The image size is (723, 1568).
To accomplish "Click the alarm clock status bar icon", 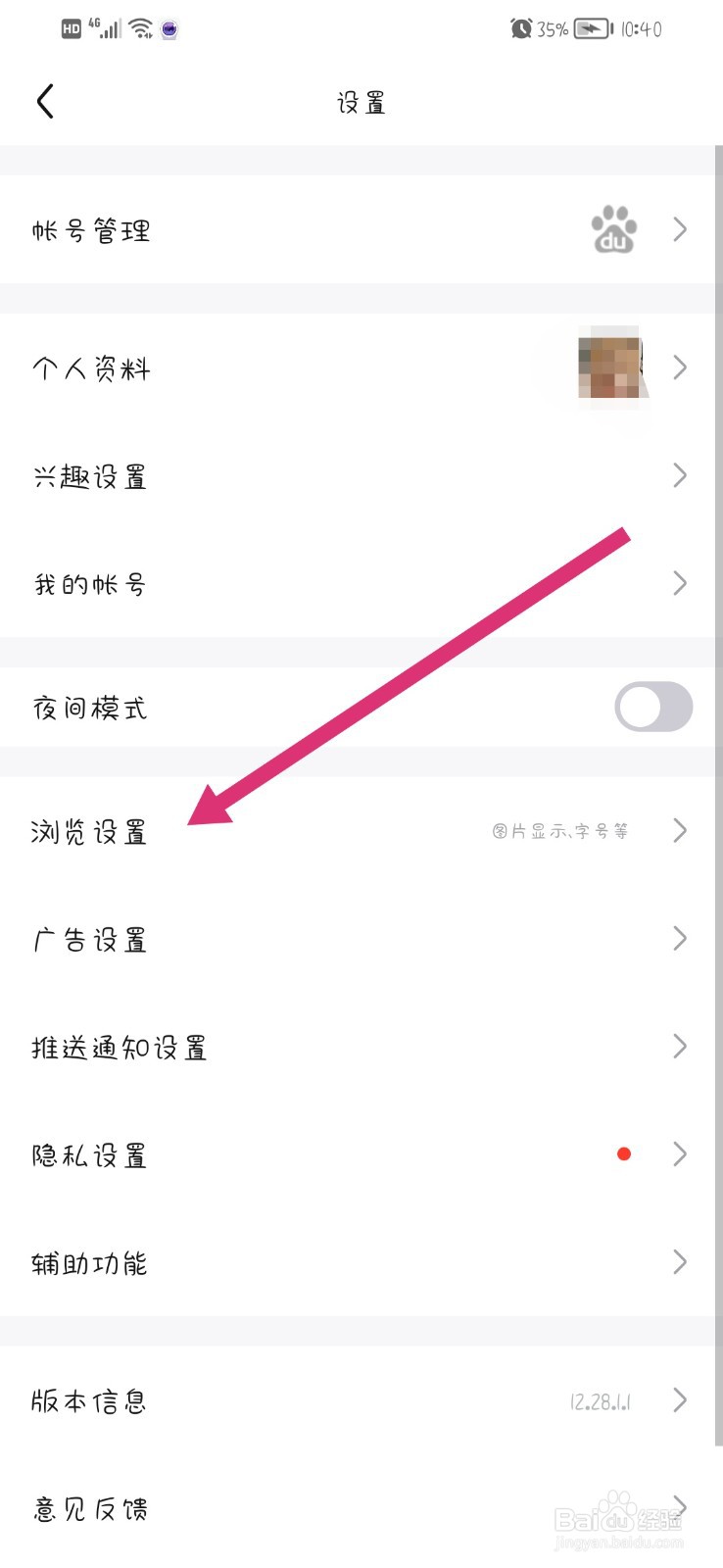I will 519,28.
